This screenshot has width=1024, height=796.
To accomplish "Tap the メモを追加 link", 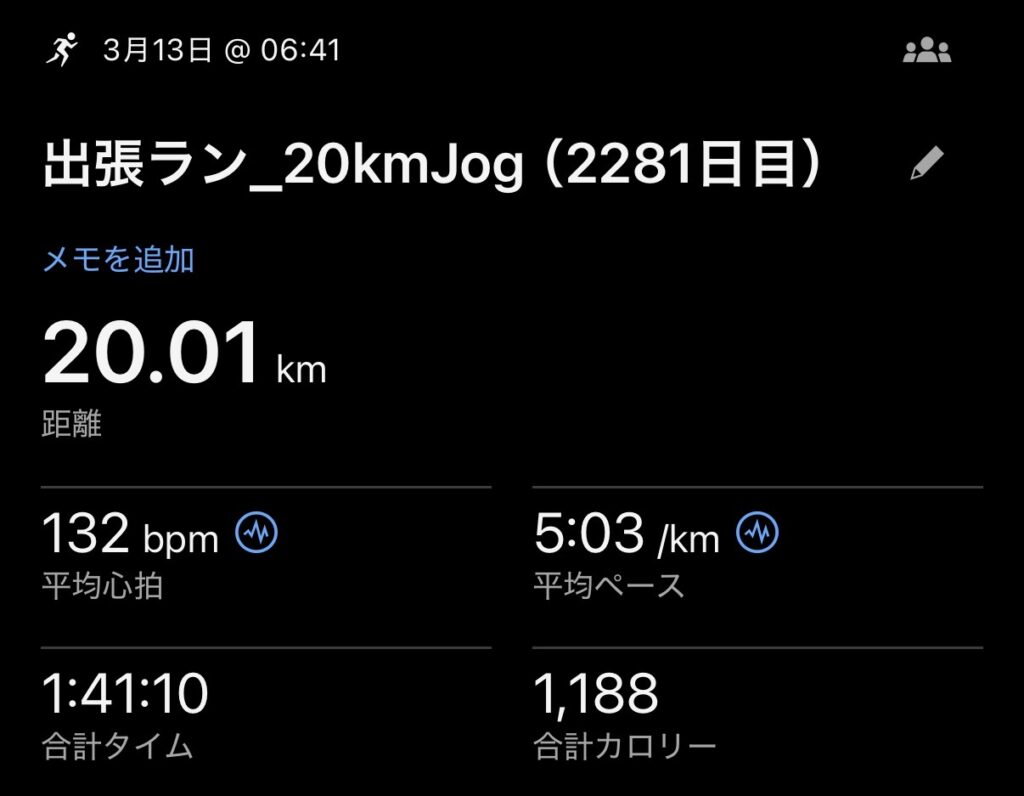I will coord(118,261).
